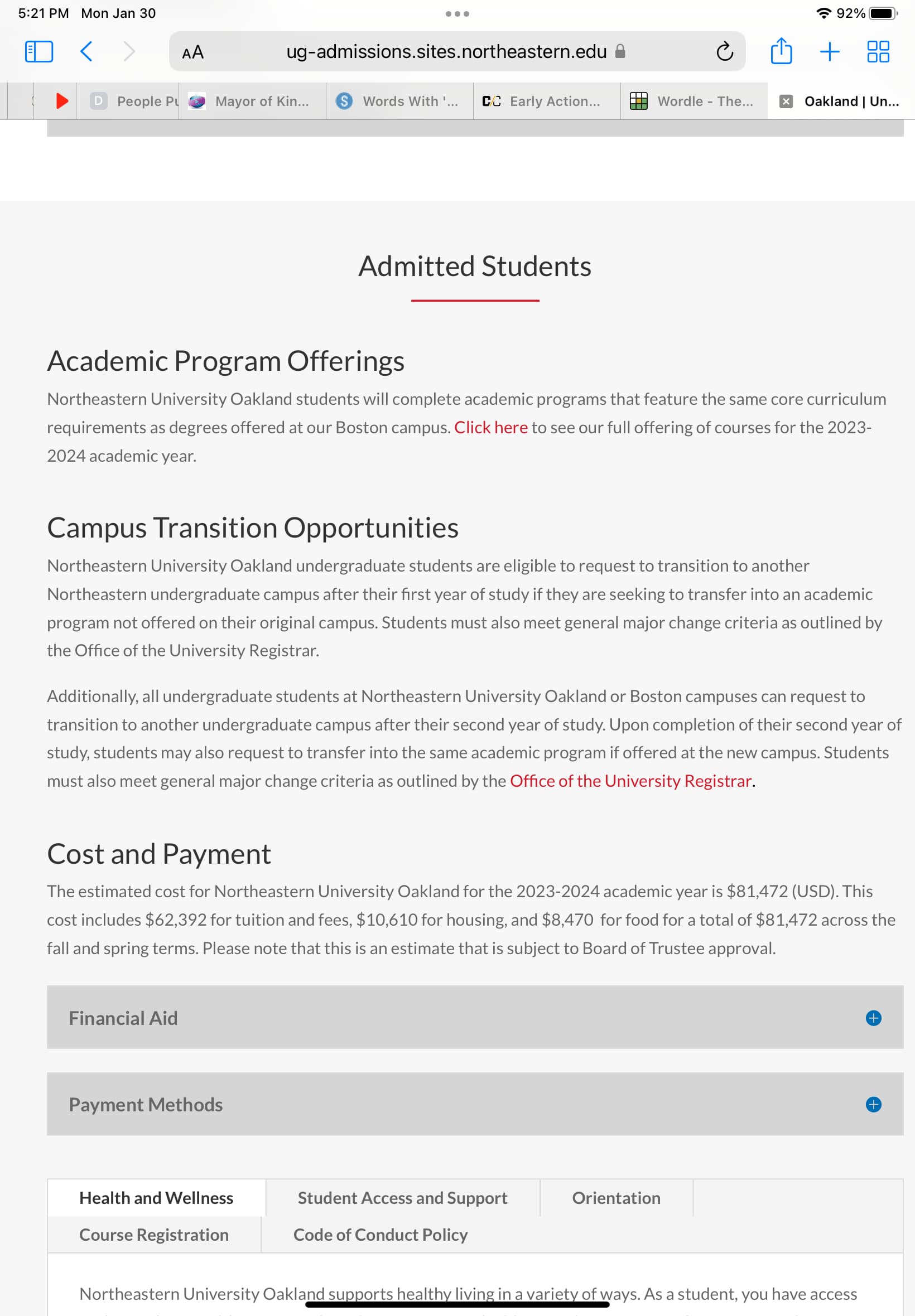Switch to the Wordle tab

click(704, 101)
